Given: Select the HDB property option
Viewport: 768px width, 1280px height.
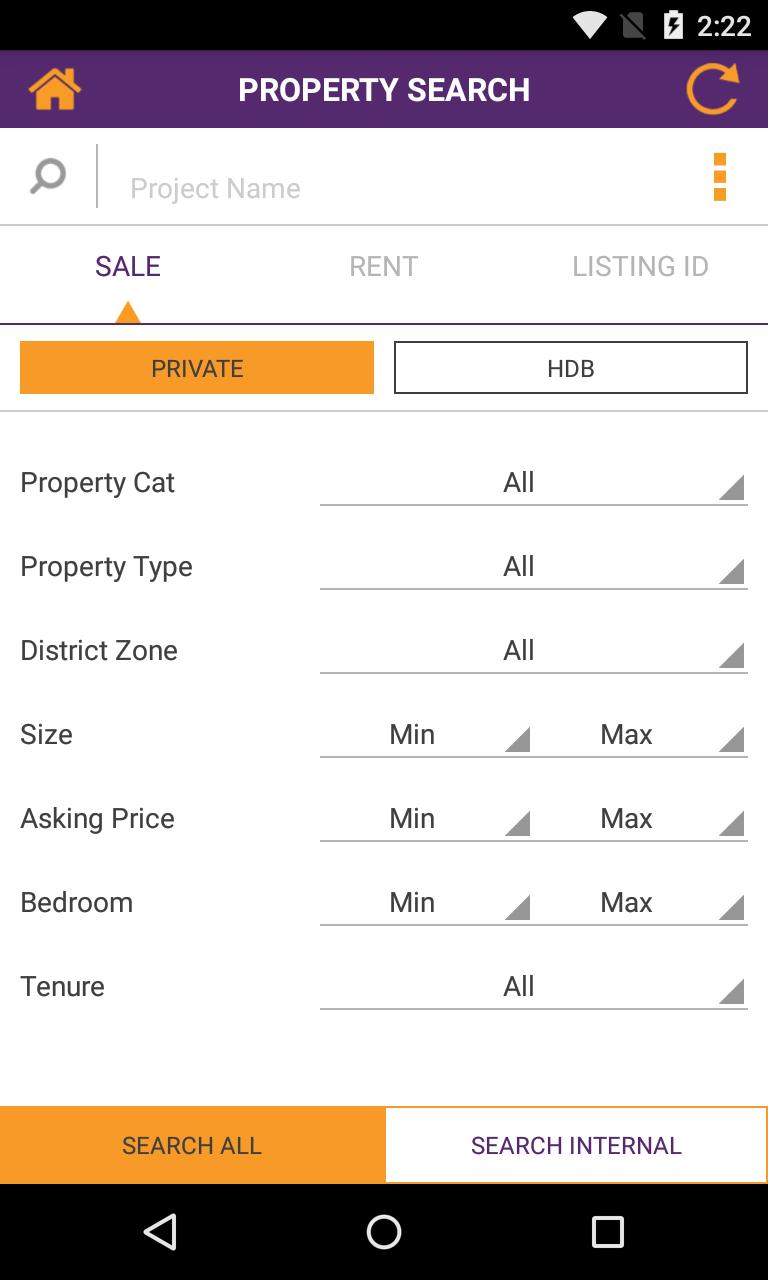Looking at the screenshot, I should pyautogui.click(x=571, y=368).
